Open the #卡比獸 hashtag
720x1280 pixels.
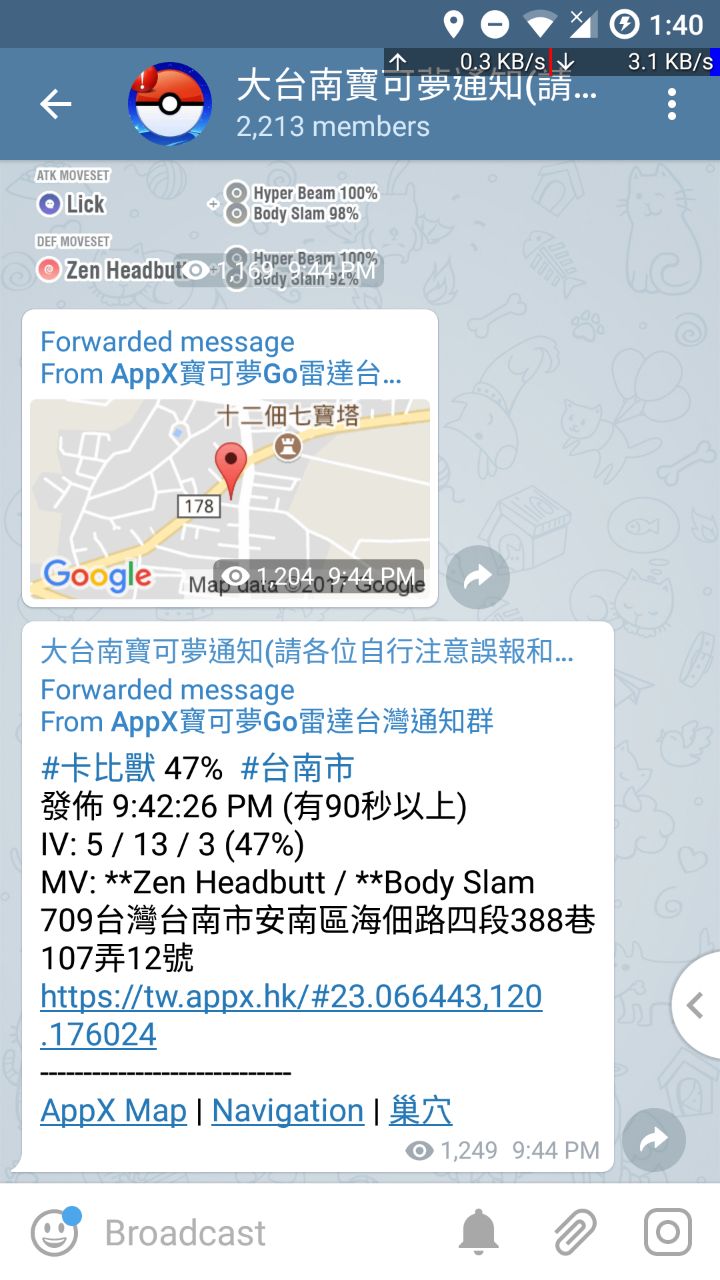click(98, 768)
